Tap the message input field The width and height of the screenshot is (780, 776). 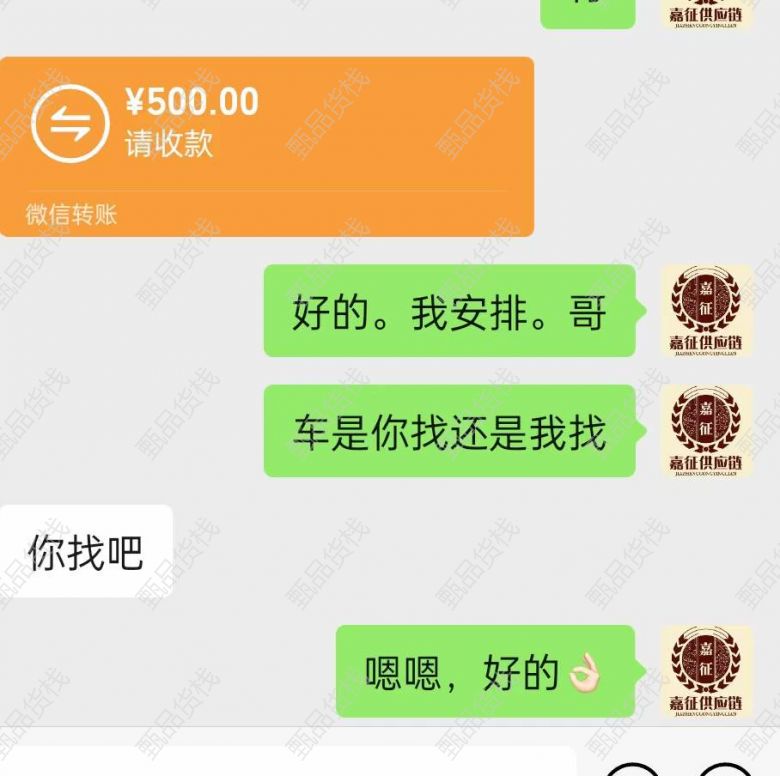click(x=290, y=762)
